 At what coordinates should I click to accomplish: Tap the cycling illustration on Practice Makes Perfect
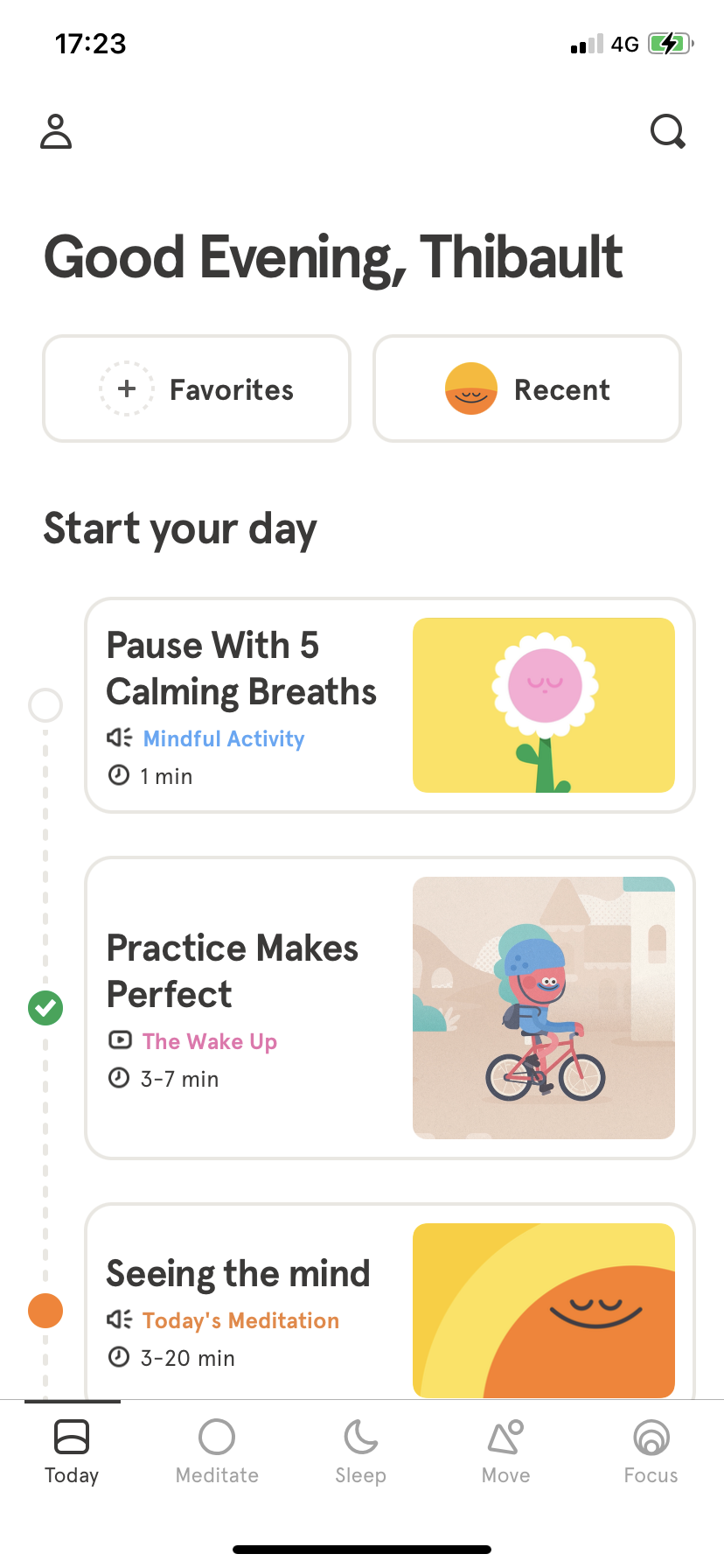[x=543, y=1008]
